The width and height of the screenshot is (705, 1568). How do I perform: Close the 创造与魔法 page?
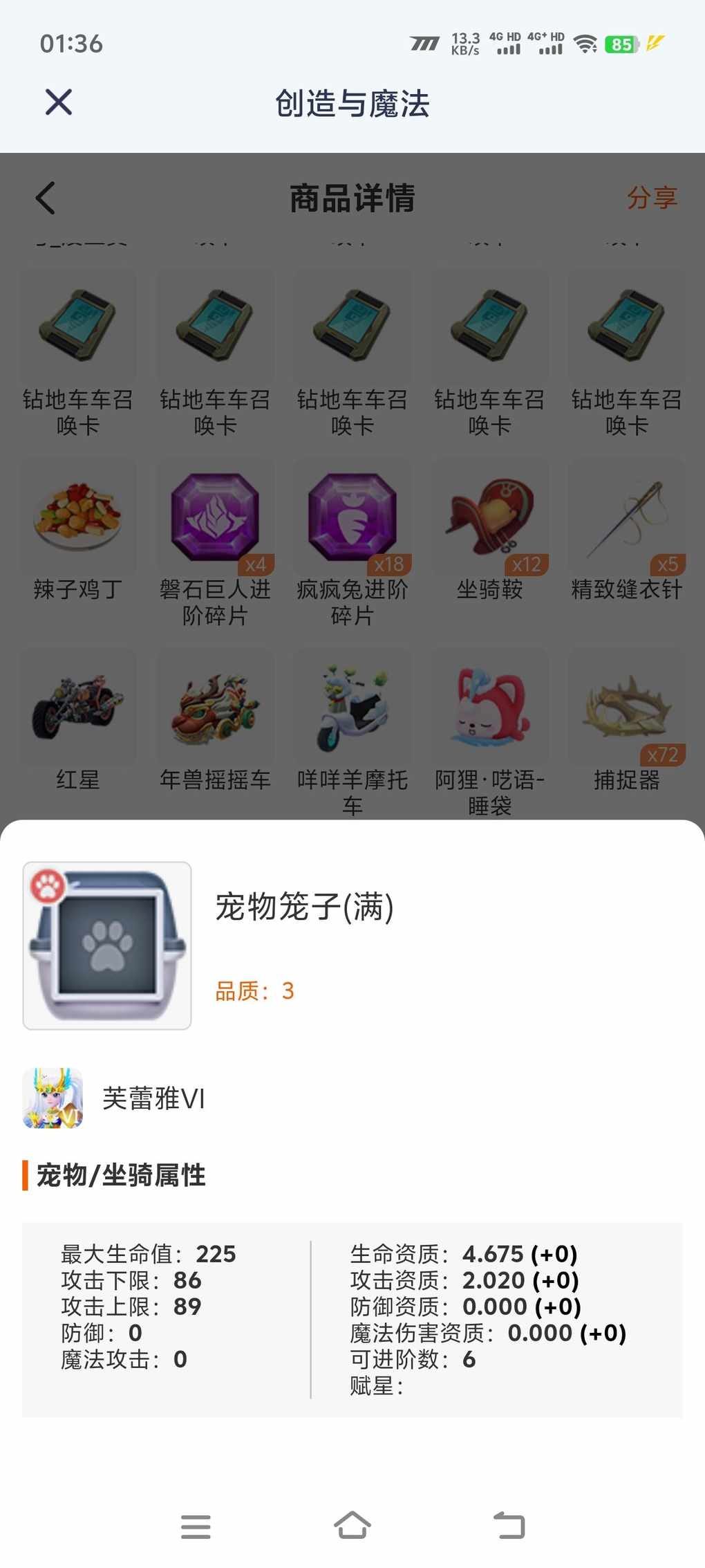pos(59,102)
